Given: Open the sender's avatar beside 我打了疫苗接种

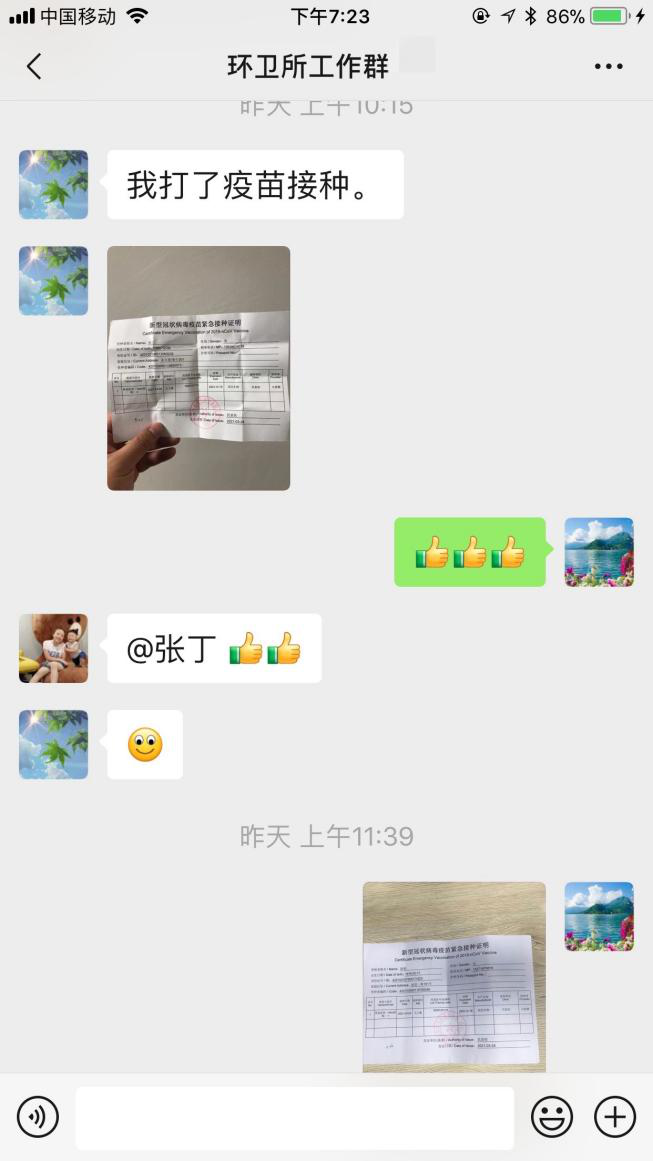Looking at the screenshot, I should pos(53,185).
